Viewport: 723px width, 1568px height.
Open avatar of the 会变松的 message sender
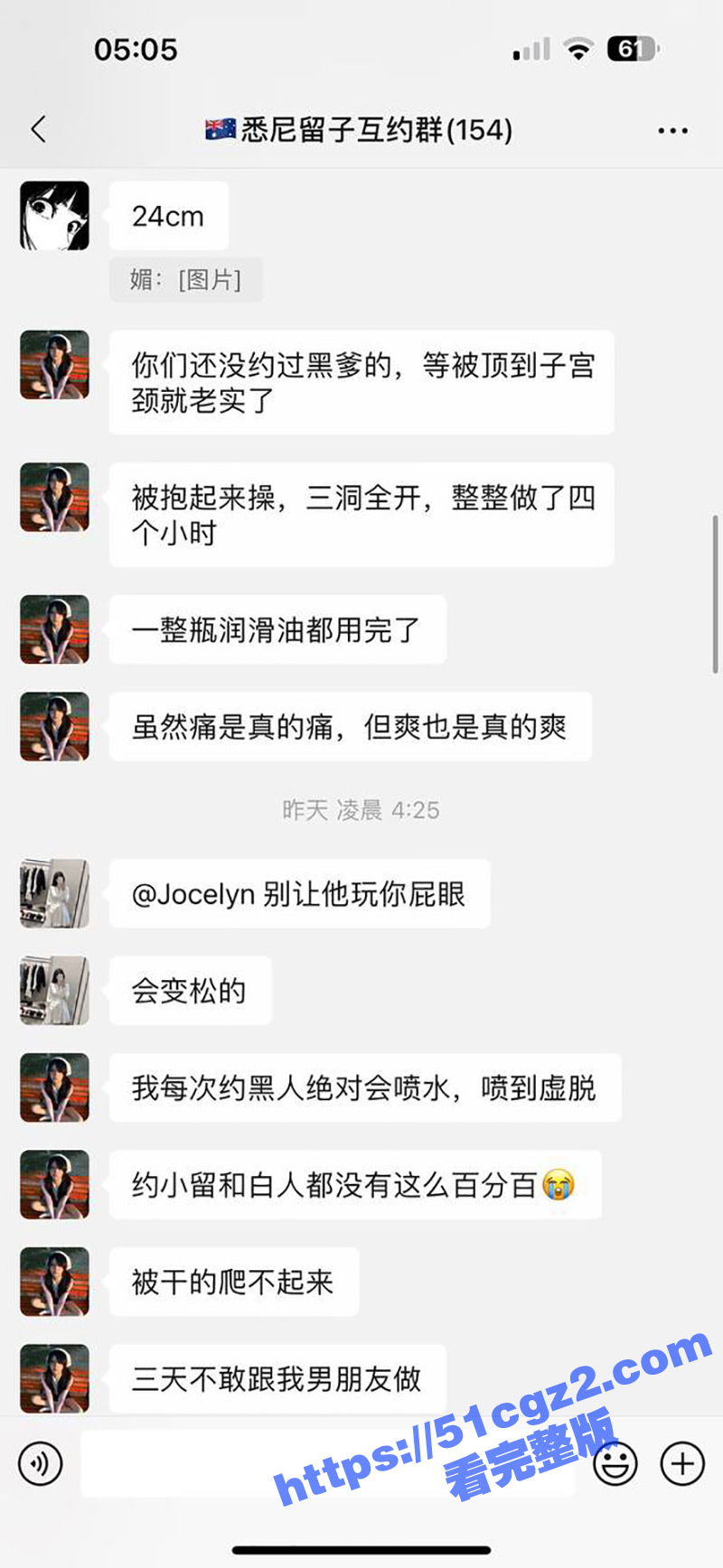tap(54, 991)
